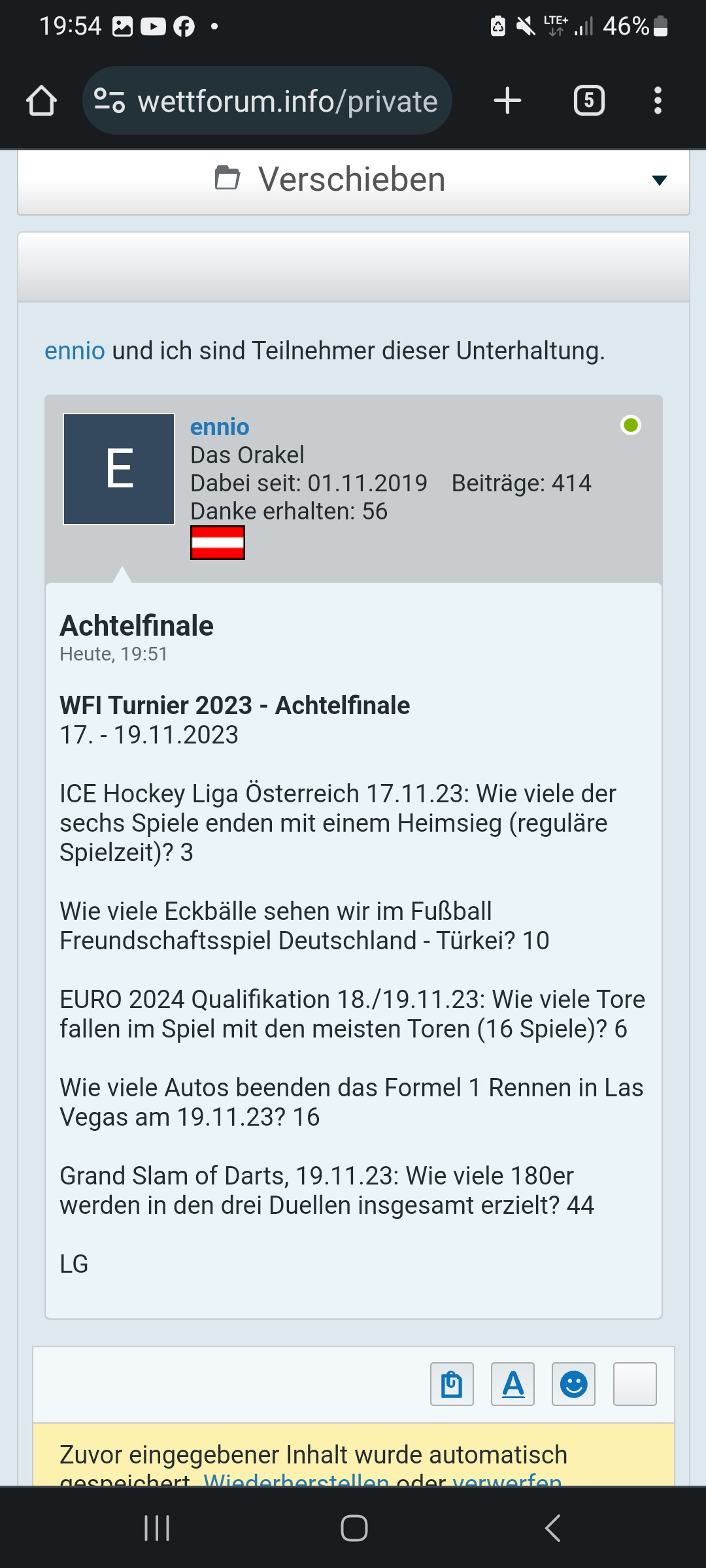Screen dimensions: 706x1568
Task: Open the text formatting A button
Action: [x=513, y=1384]
